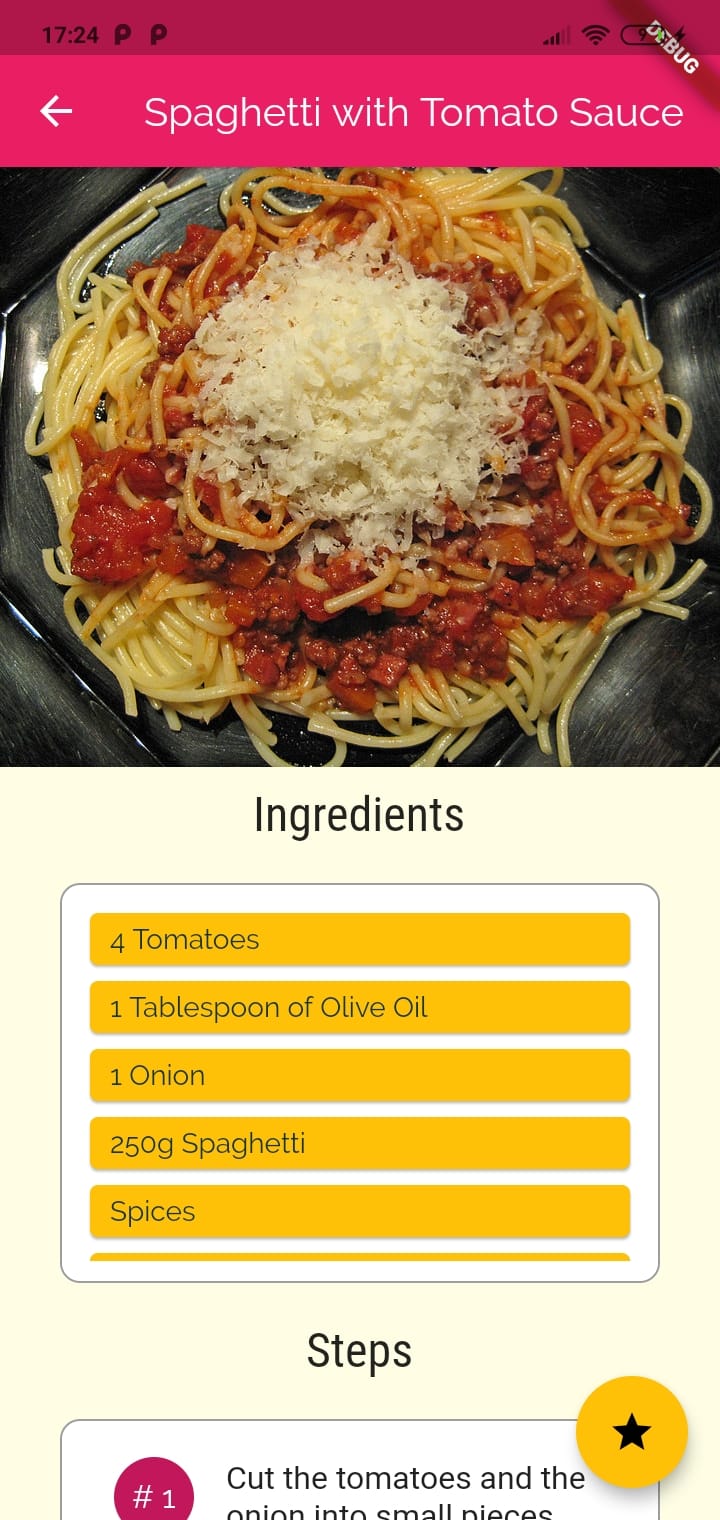Screen dimensions: 720x1520
Task: Click the Steps section heading
Action: (x=359, y=1351)
